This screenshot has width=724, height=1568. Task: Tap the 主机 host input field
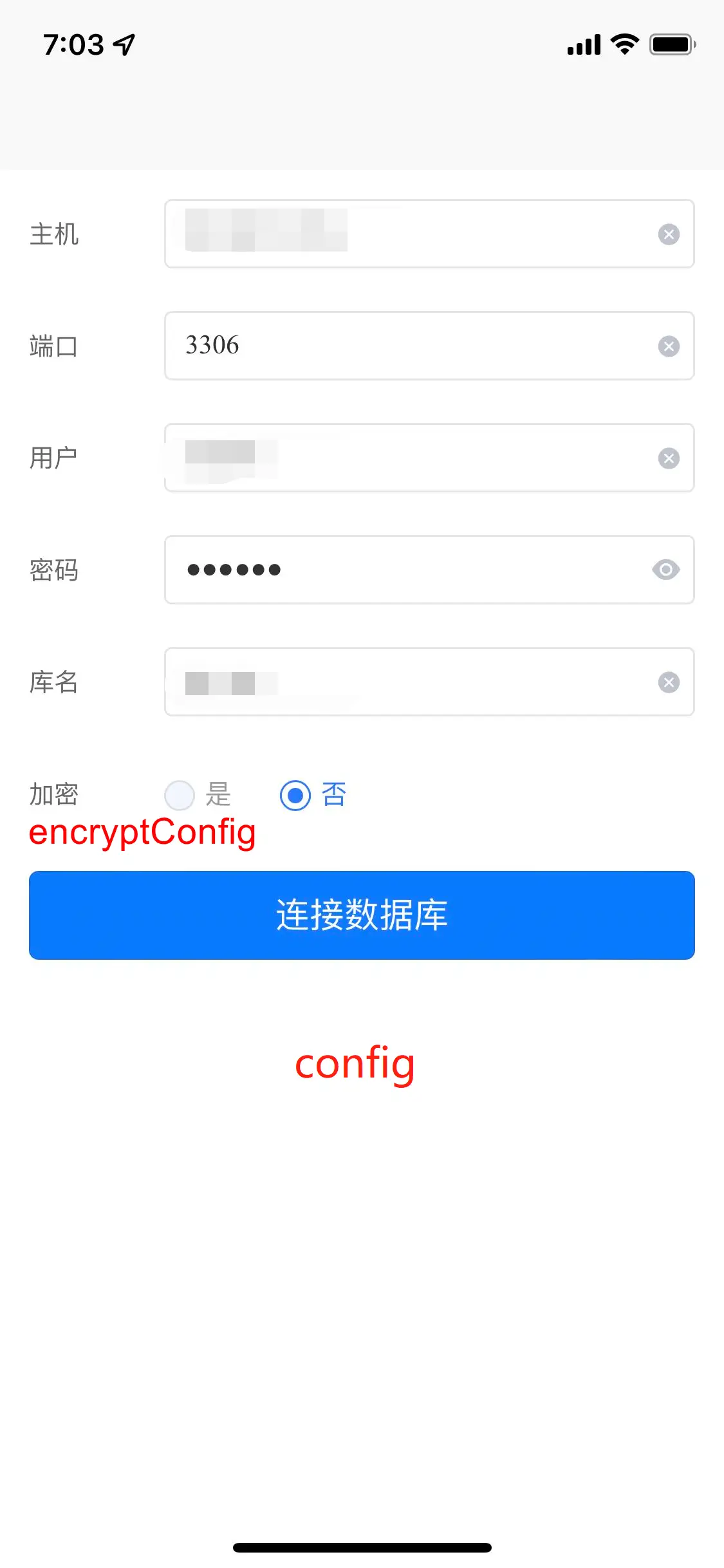429,234
